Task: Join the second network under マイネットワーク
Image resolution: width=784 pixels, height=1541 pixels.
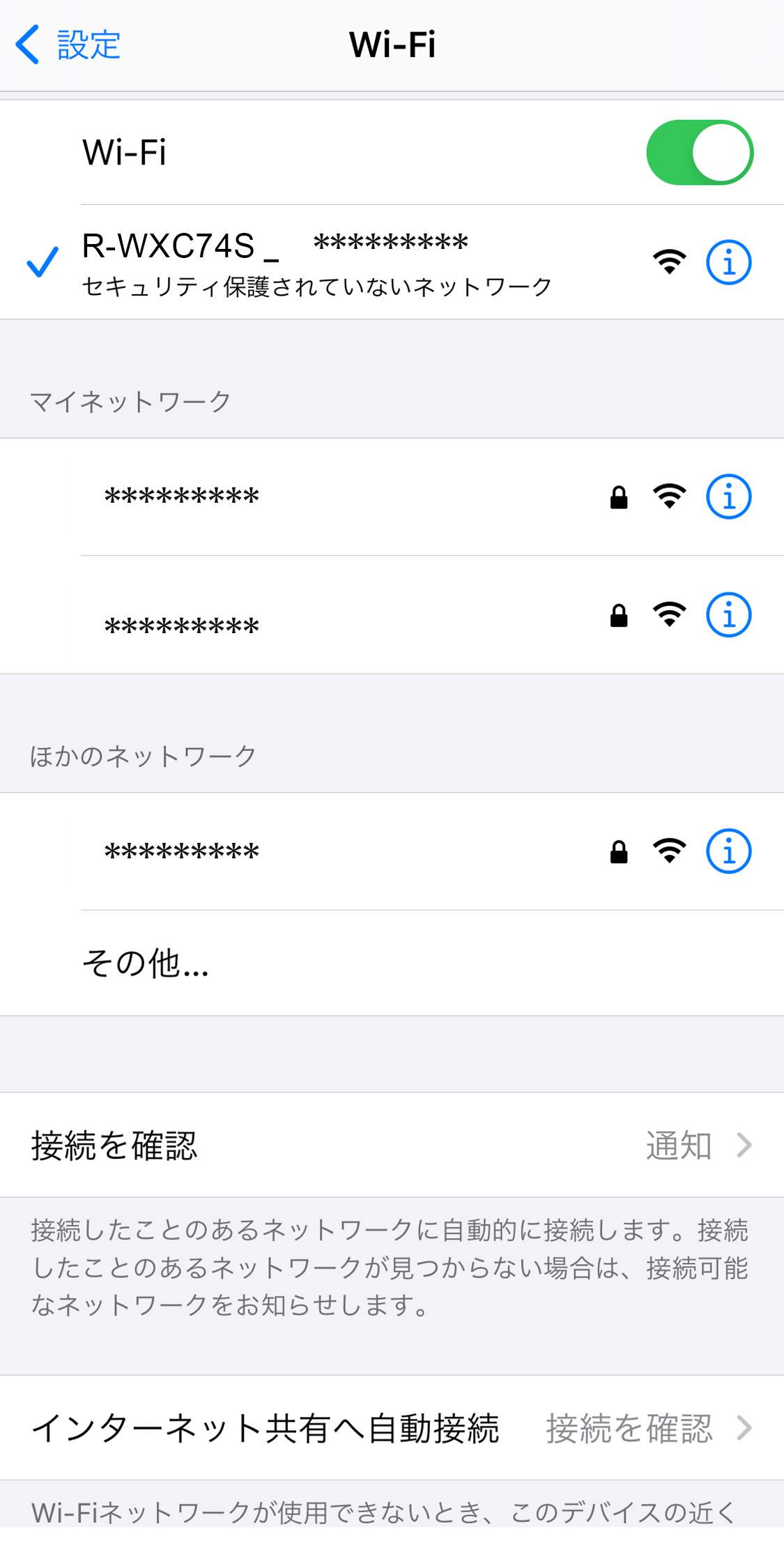Action: 314,616
